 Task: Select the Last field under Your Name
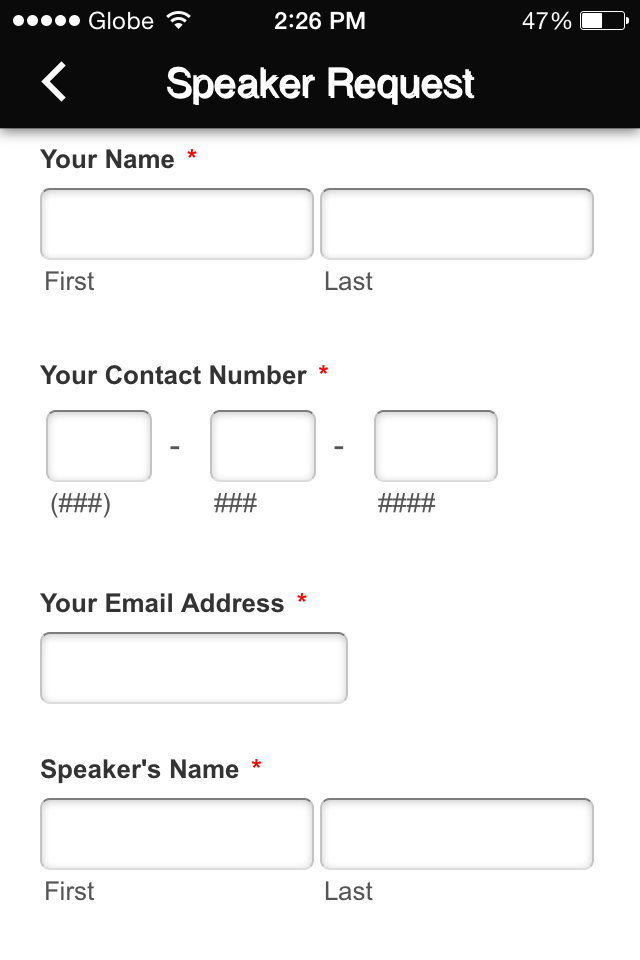point(457,224)
